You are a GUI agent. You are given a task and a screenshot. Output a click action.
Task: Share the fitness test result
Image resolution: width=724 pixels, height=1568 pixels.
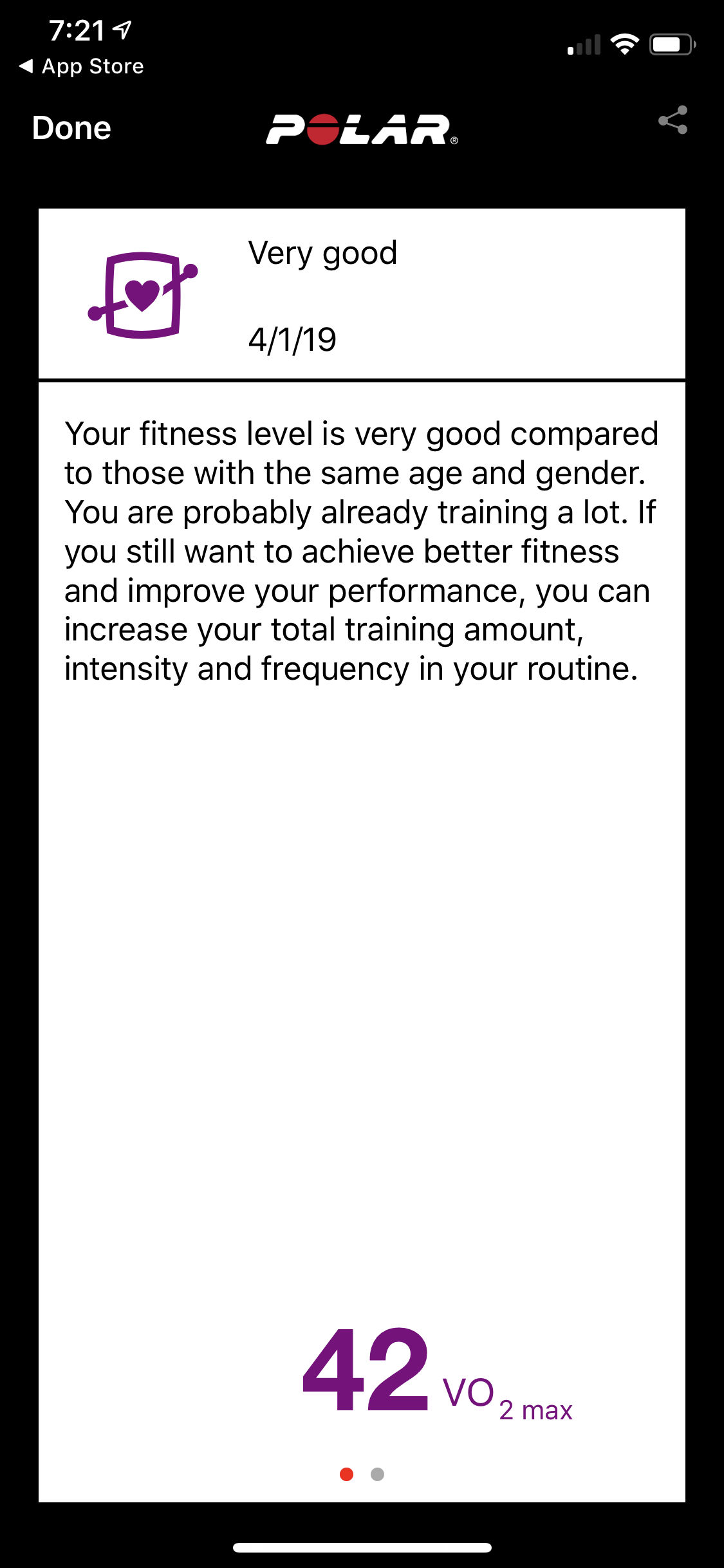[x=673, y=120]
